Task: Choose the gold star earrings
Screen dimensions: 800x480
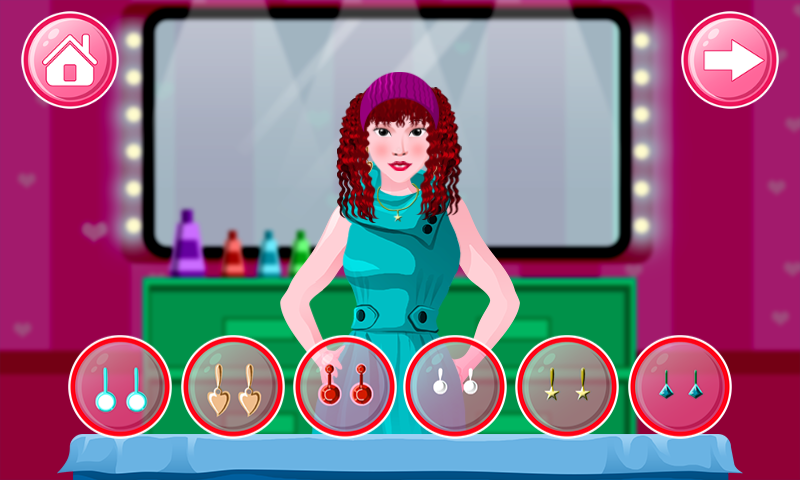Action: [567, 386]
